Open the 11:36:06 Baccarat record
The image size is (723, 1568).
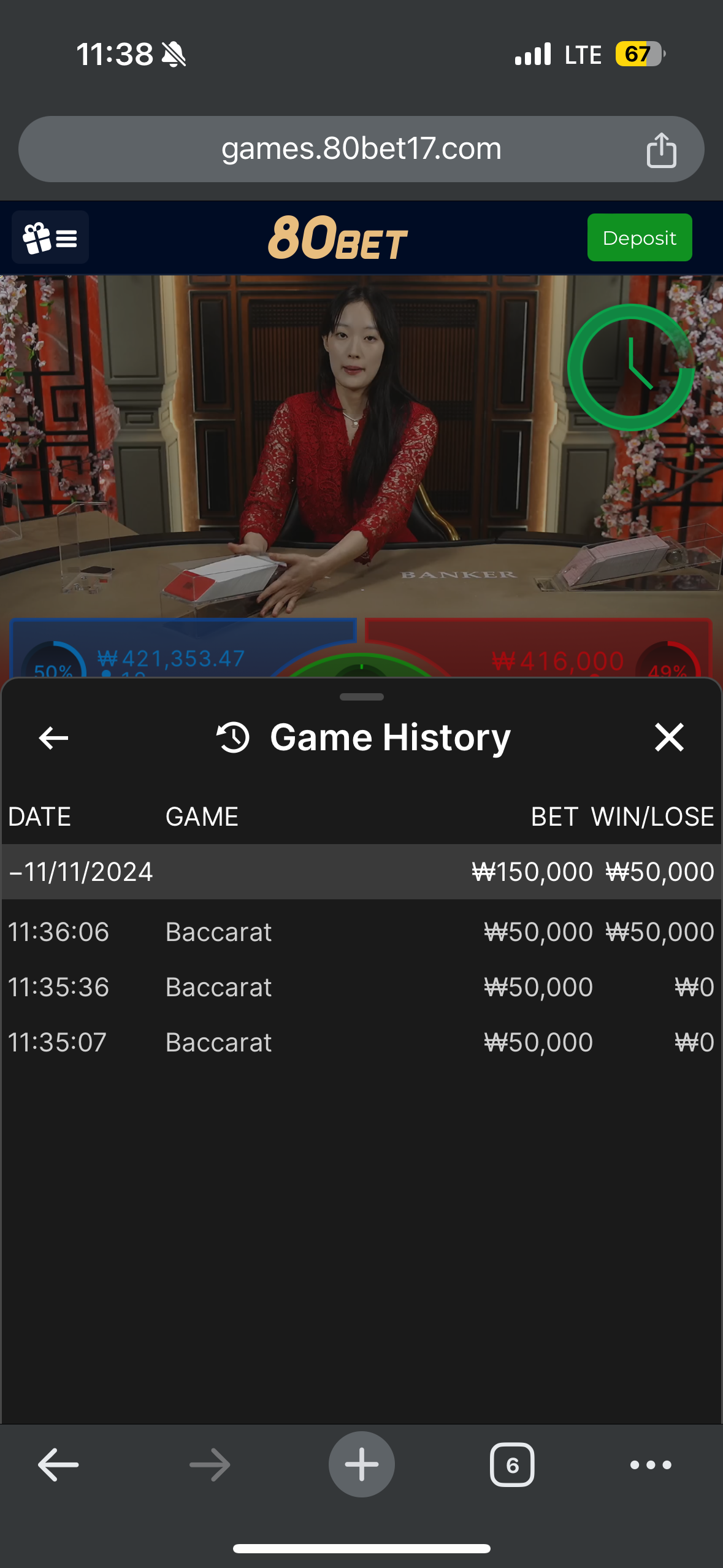(361, 932)
